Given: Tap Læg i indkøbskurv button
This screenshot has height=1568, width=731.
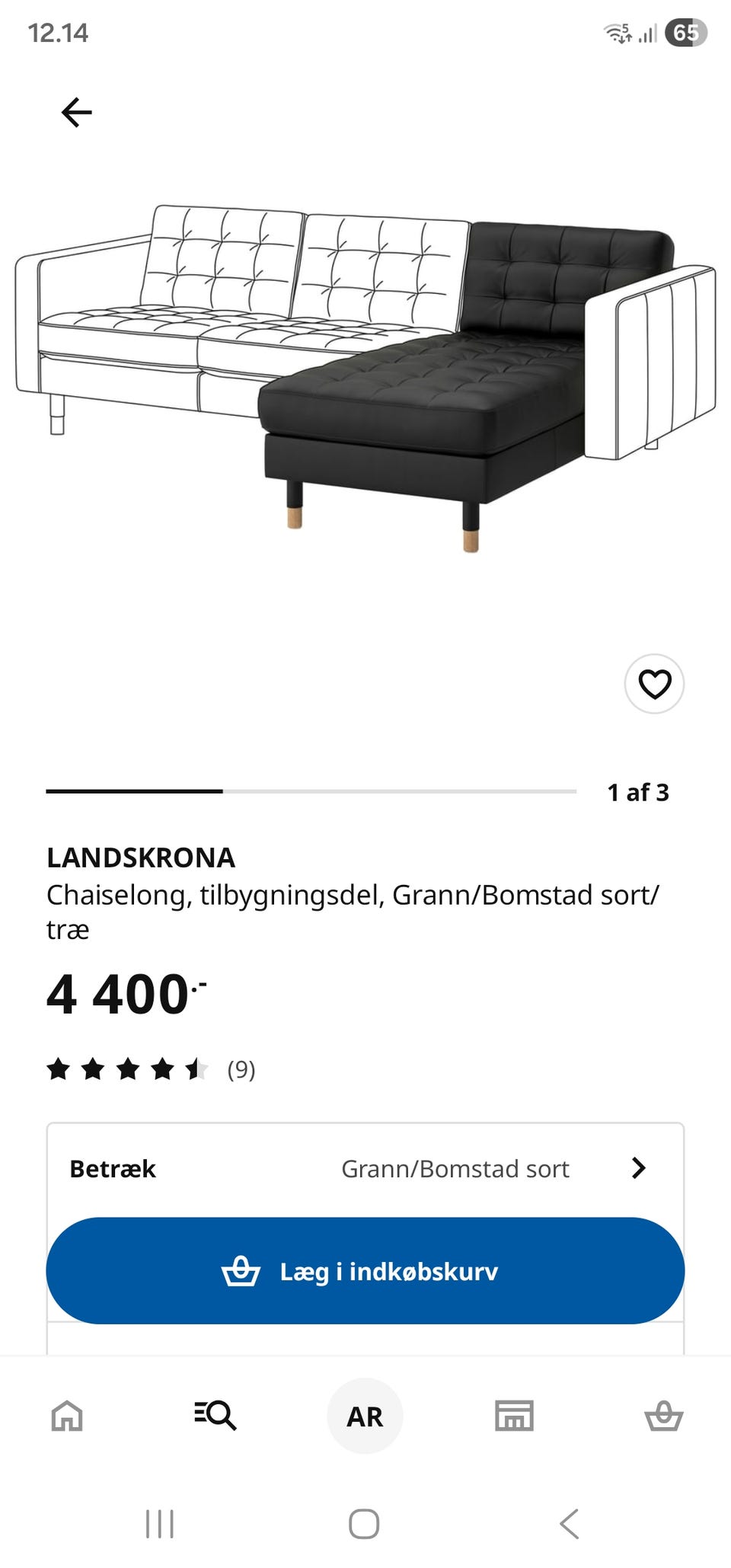Looking at the screenshot, I should (365, 1271).
